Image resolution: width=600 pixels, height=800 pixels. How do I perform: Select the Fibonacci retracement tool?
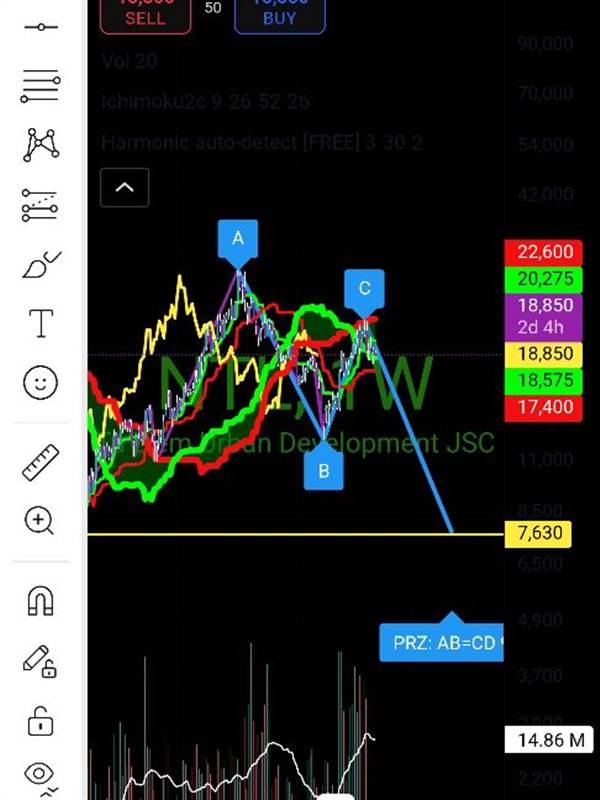(x=40, y=86)
